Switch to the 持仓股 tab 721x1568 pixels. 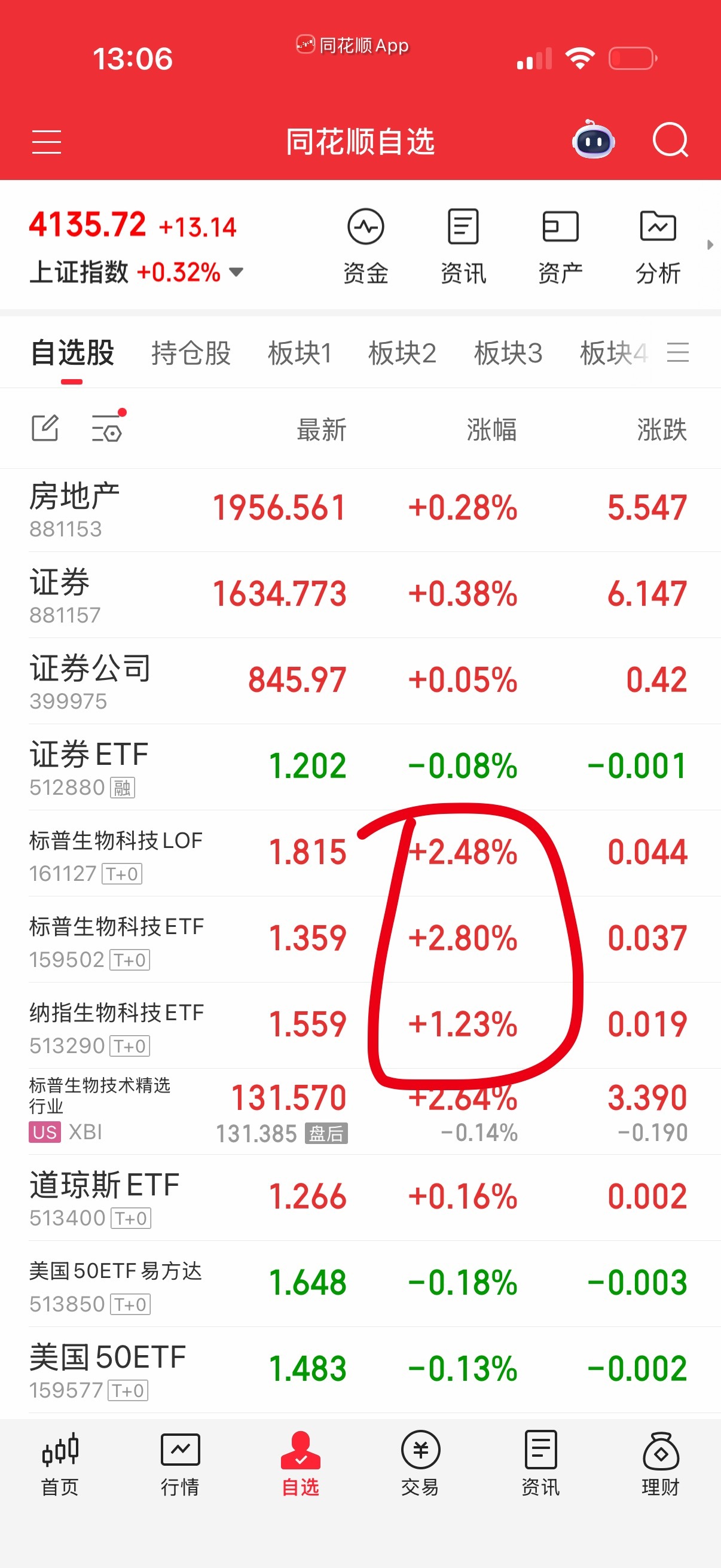click(x=191, y=353)
